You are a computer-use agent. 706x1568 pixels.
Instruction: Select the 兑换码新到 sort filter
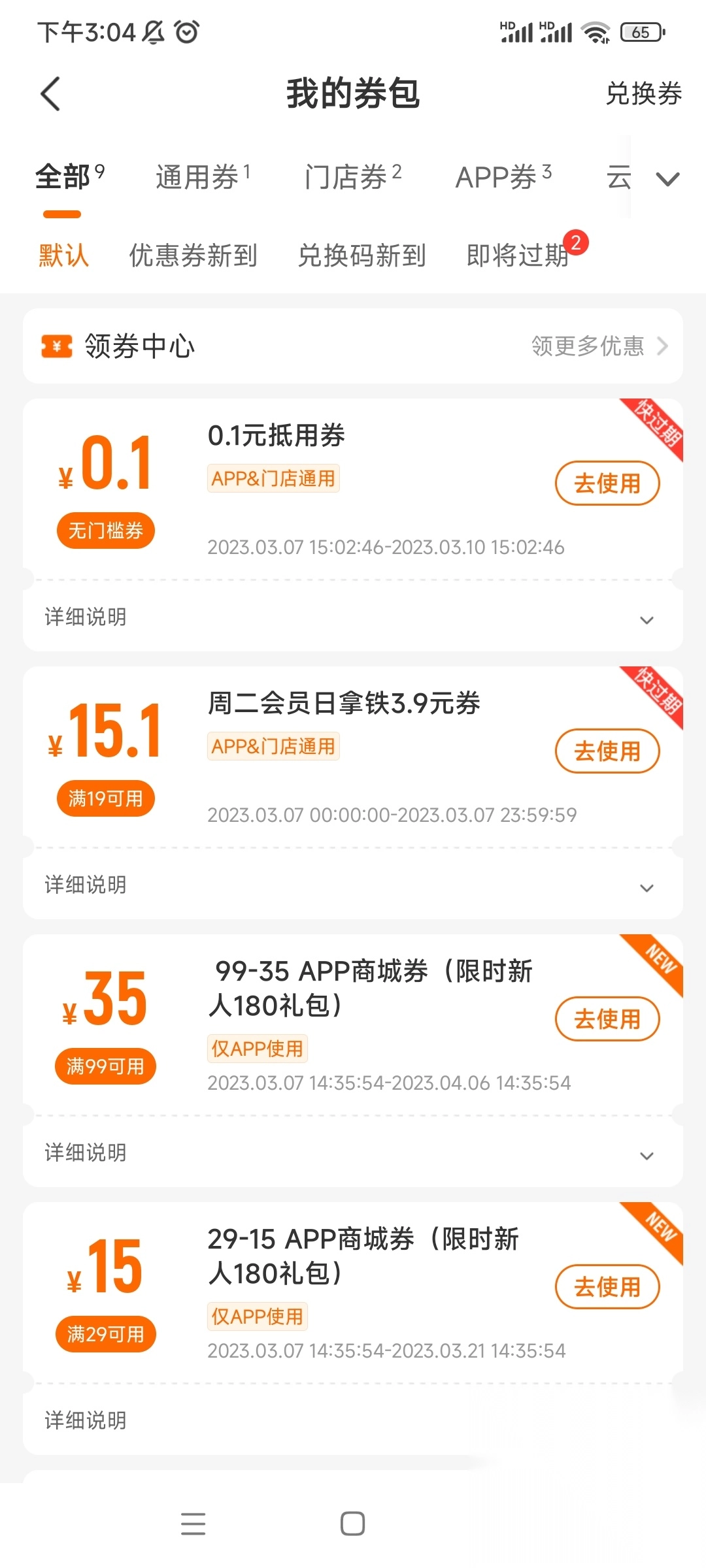tap(361, 255)
